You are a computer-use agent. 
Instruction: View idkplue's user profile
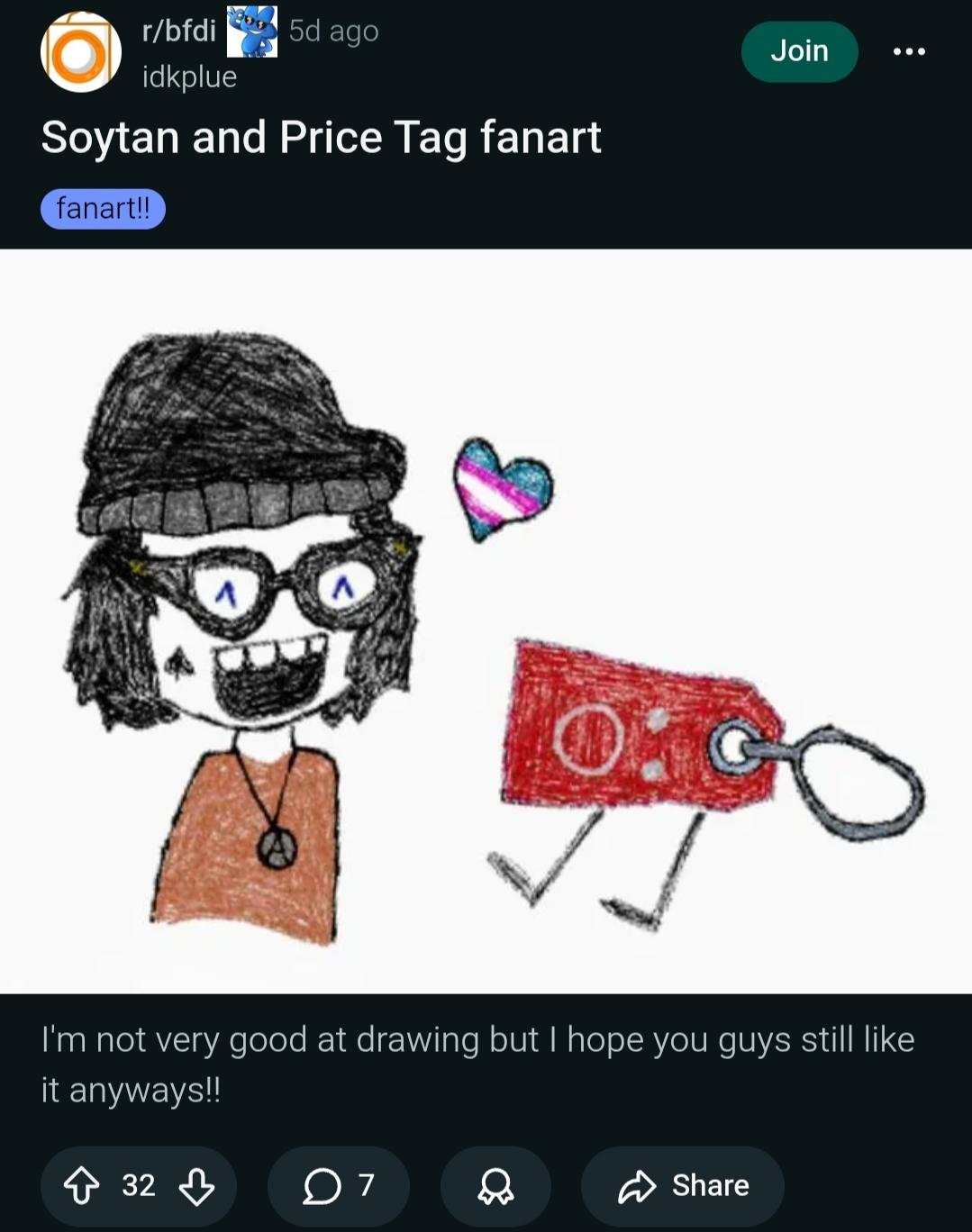[x=189, y=77]
